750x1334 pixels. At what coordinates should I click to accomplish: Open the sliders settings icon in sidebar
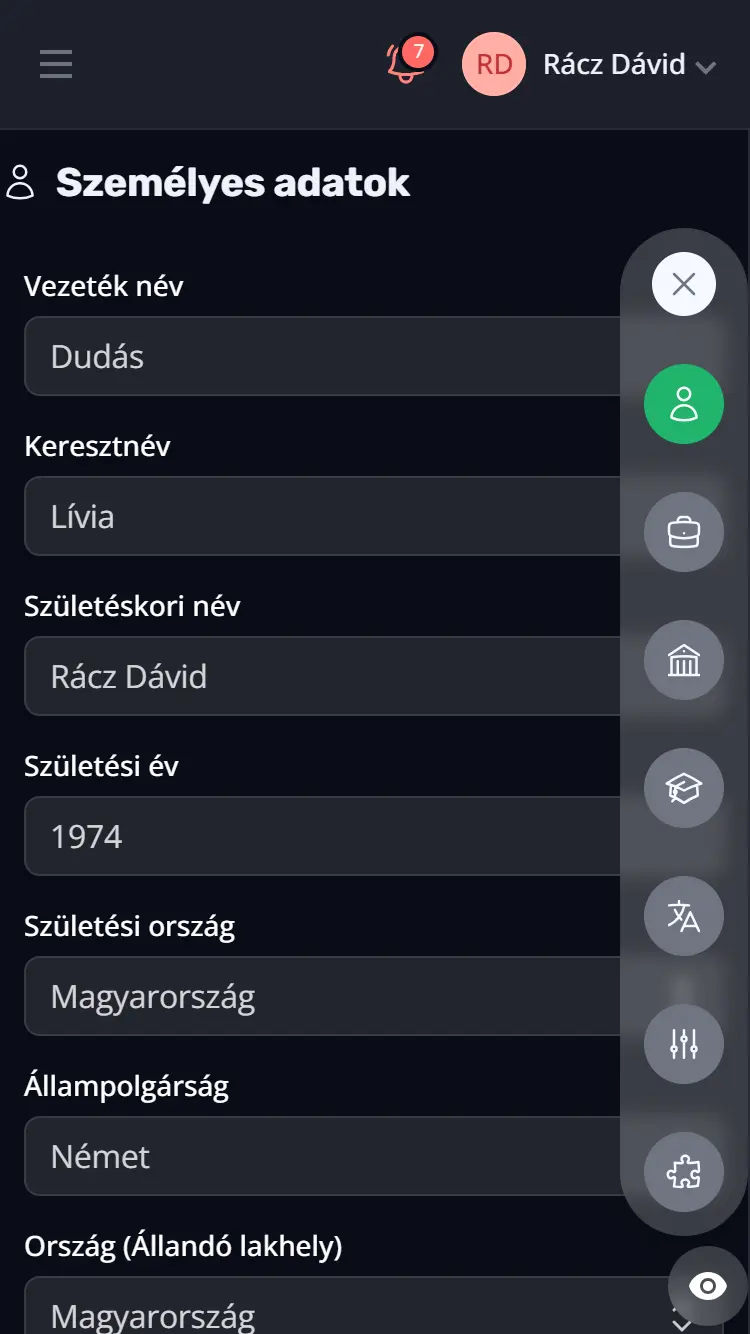click(x=684, y=1044)
